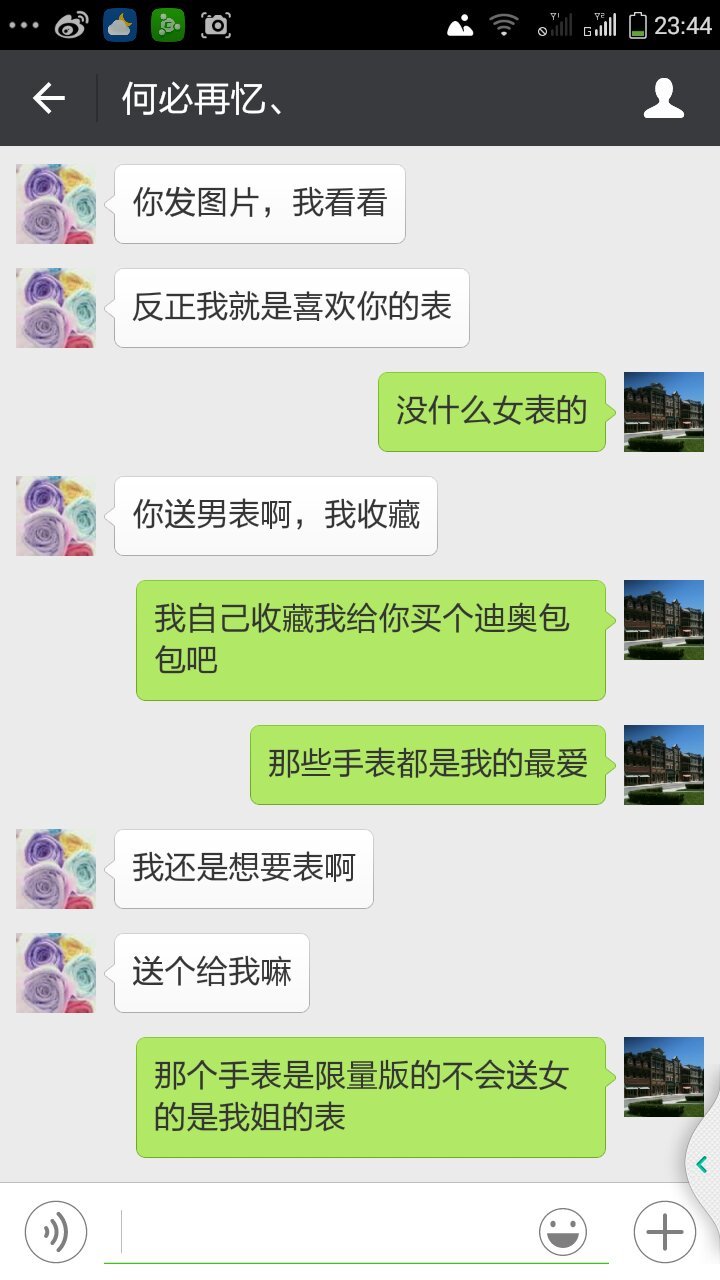This screenshot has width=720, height=1280.
Task: Go back from the chat
Action: click(x=48, y=98)
